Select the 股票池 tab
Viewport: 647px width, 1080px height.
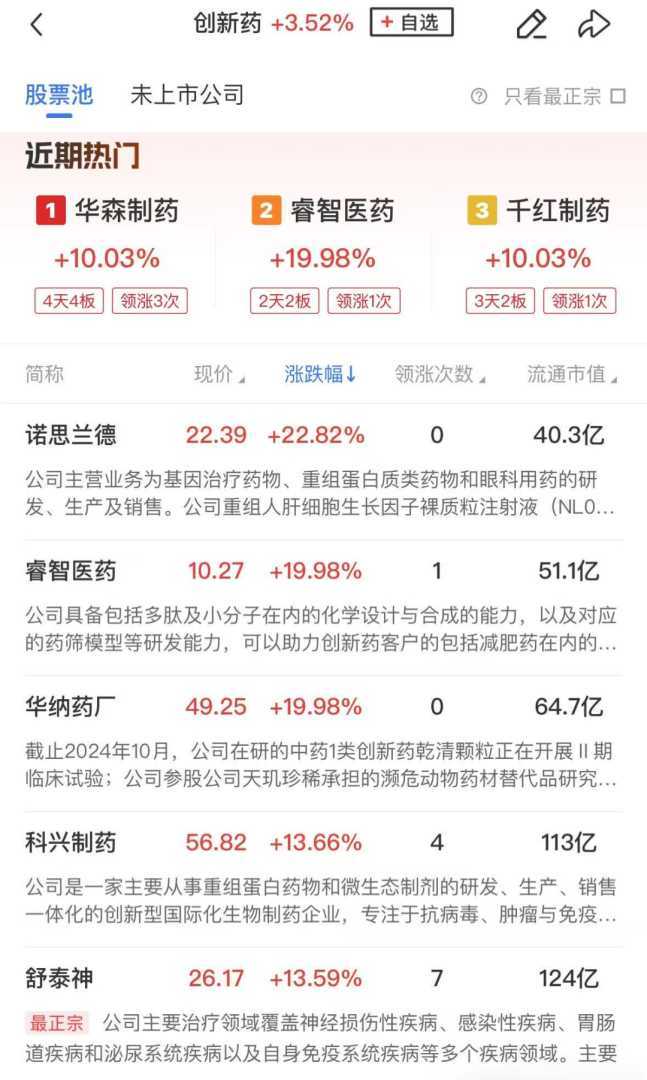click(59, 96)
